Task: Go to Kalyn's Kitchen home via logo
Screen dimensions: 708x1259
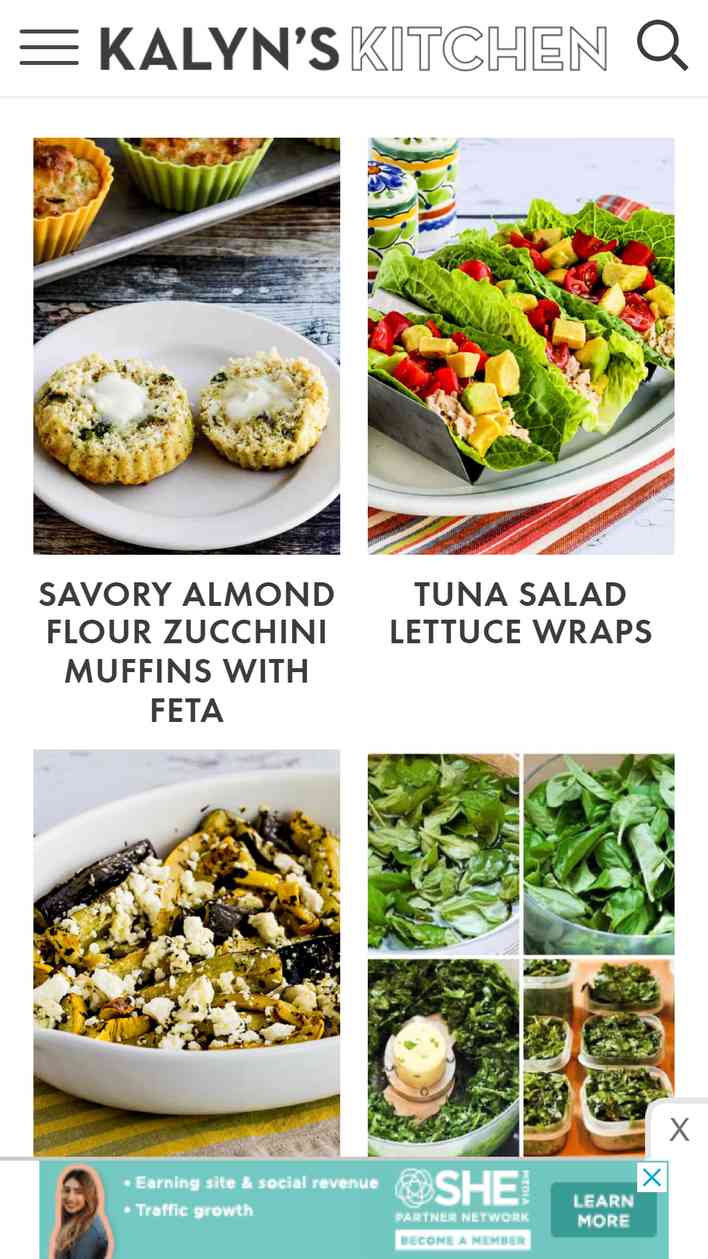Action: [x=353, y=48]
